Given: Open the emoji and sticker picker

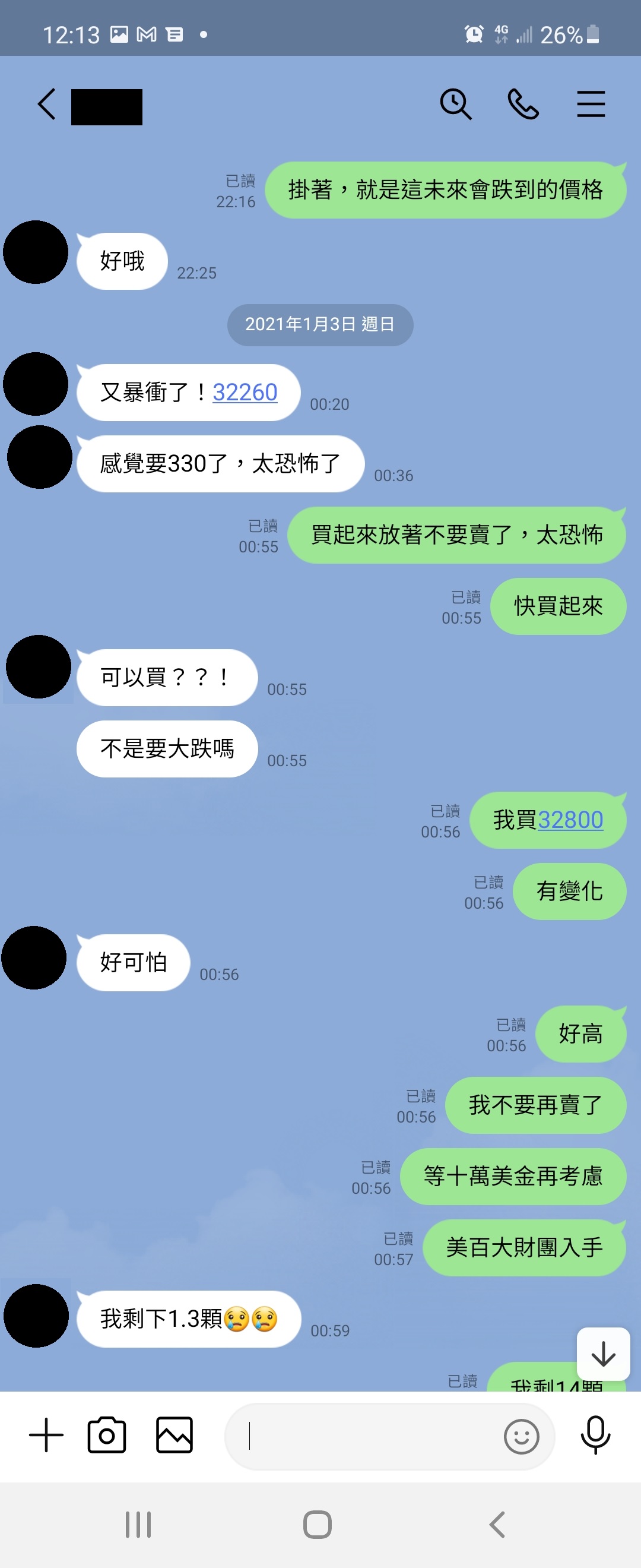Looking at the screenshot, I should click(521, 1437).
